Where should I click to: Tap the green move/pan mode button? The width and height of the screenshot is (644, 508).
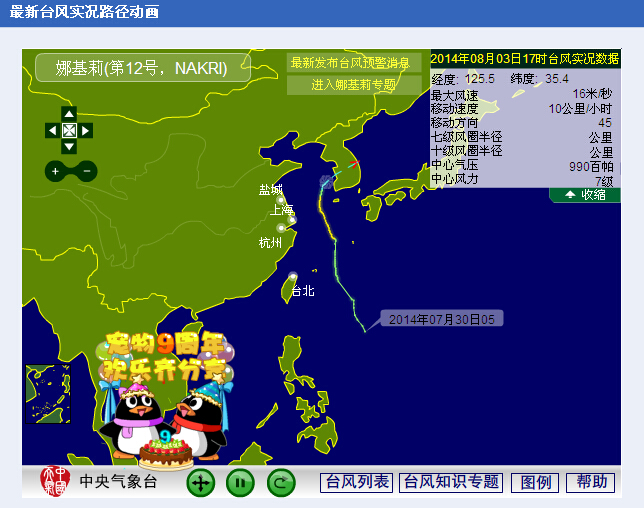[x=201, y=483]
